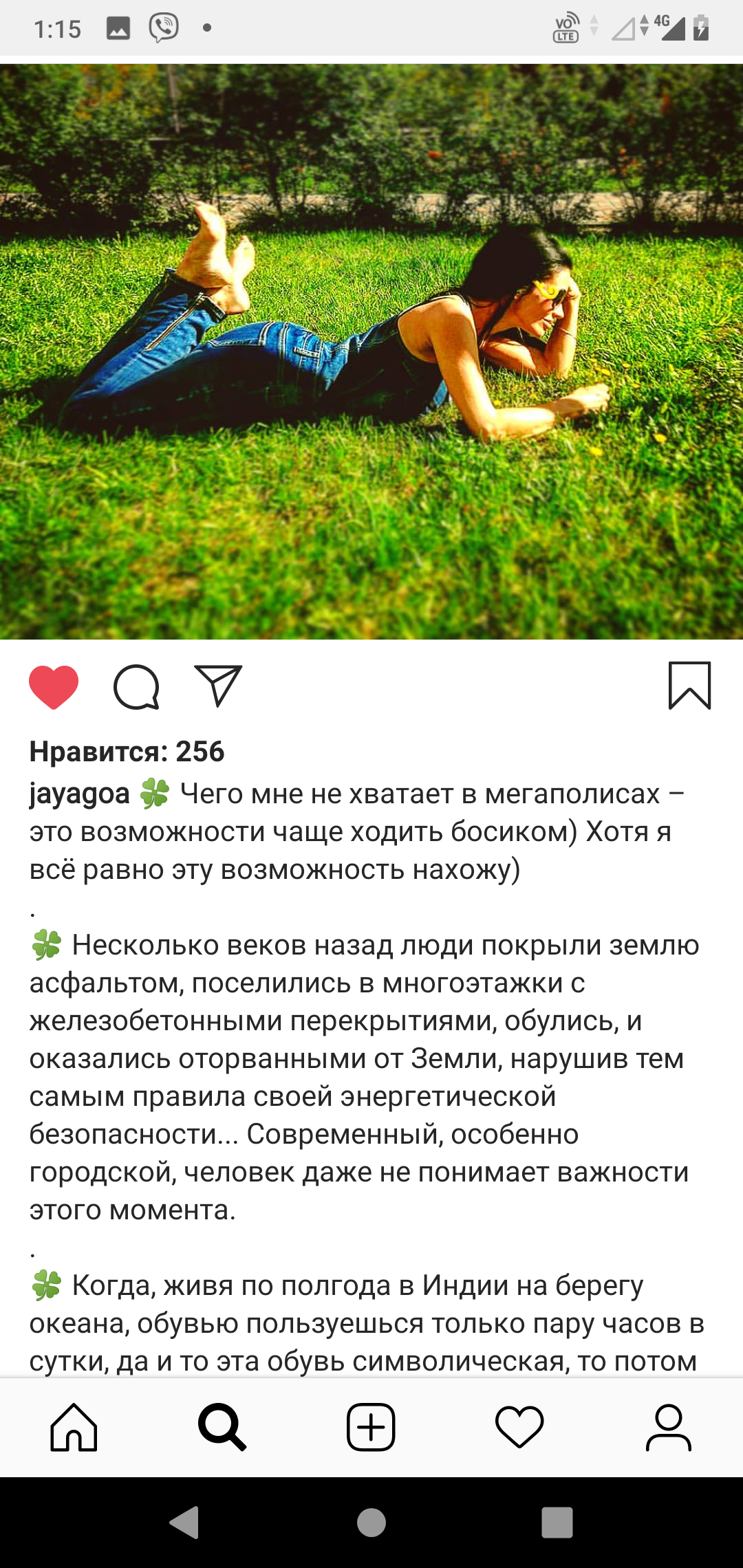743x1568 pixels.
Task: Share the post via paper plane icon
Action: pos(218,686)
